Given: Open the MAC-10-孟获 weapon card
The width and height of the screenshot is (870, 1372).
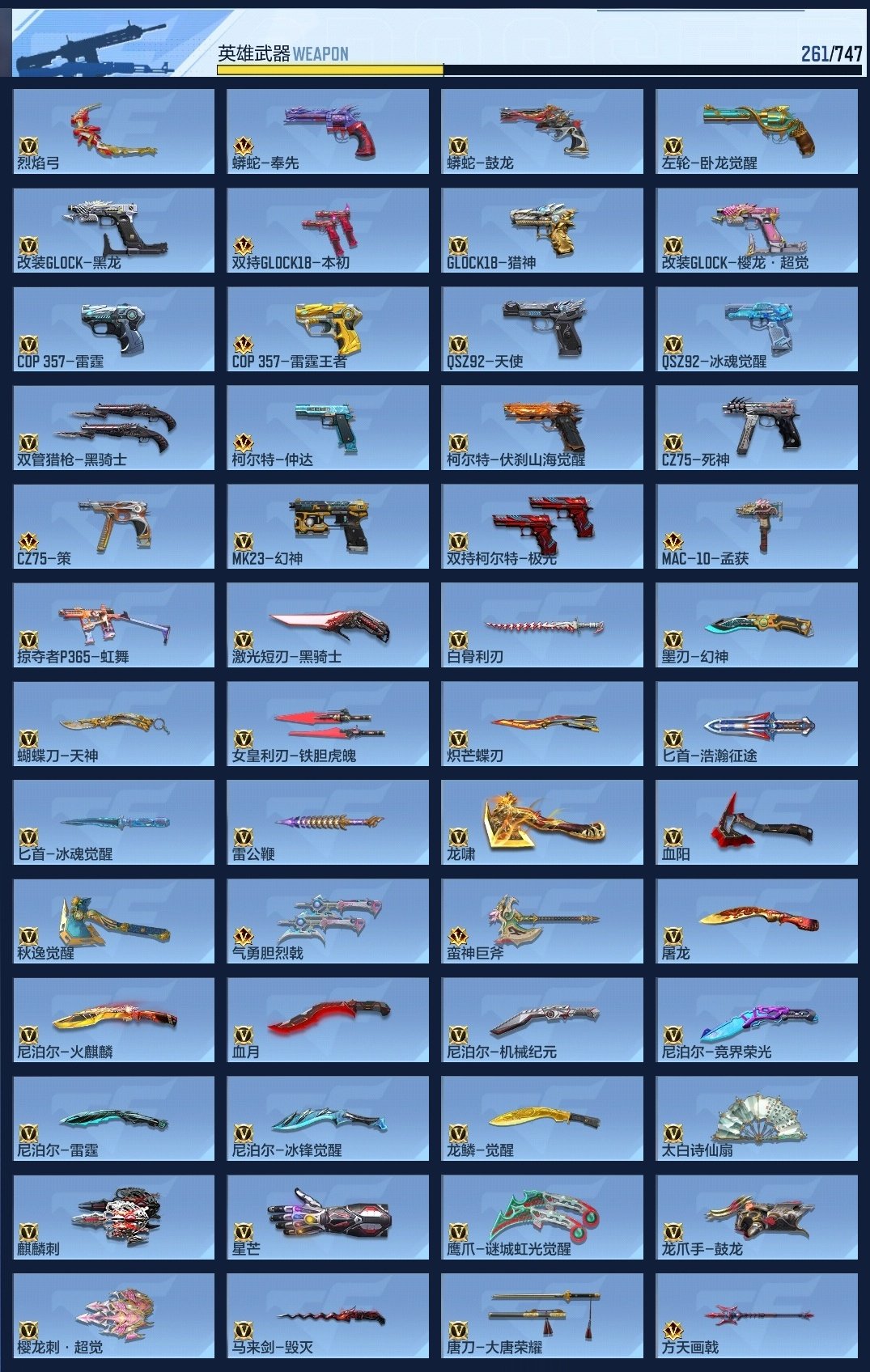Looking at the screenshot, I should (757, 527).
